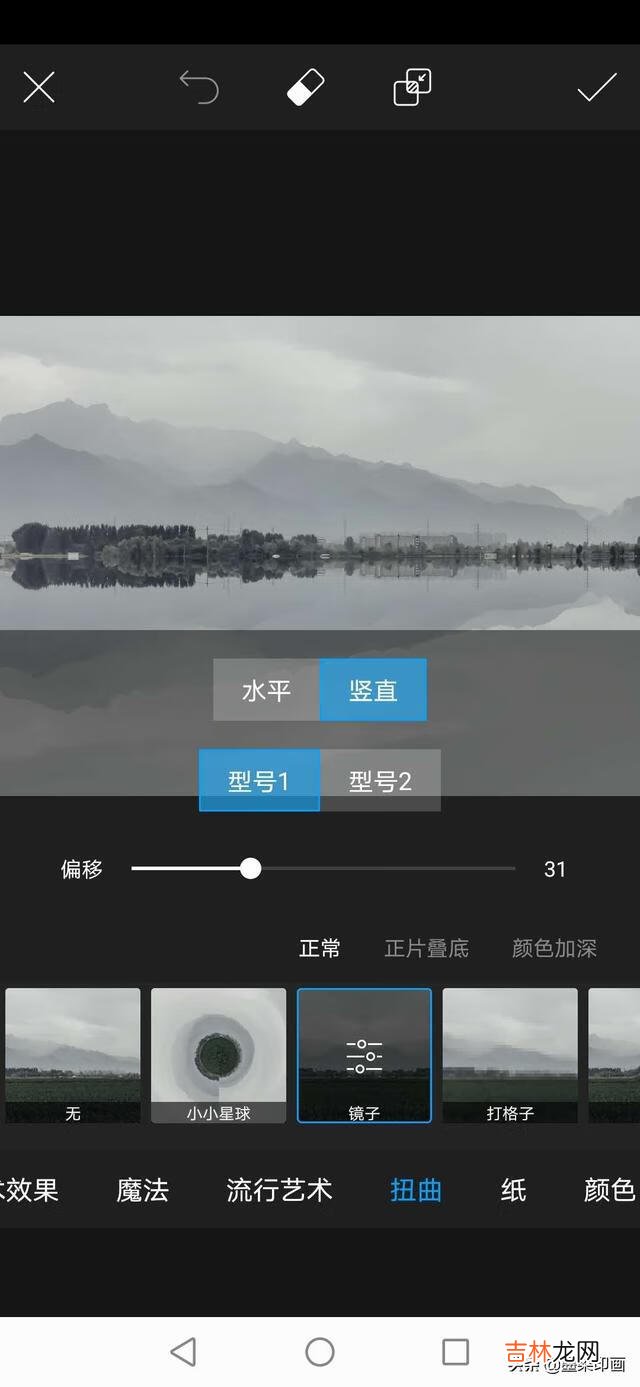Undo the last edit
Viewport: 640px width, 1387px height.
(x=199, y=88)
